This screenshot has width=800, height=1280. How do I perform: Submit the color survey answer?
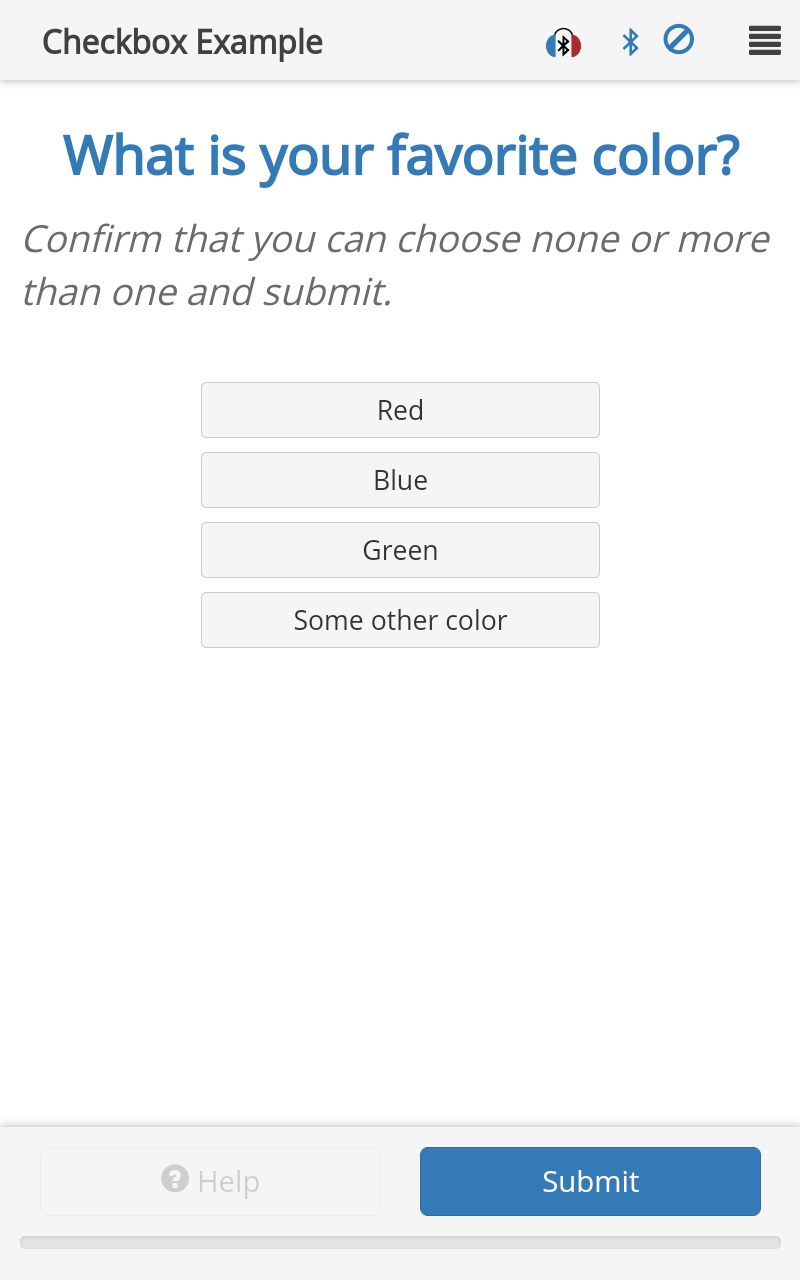pyautogui.click(x=590, y=1181)
